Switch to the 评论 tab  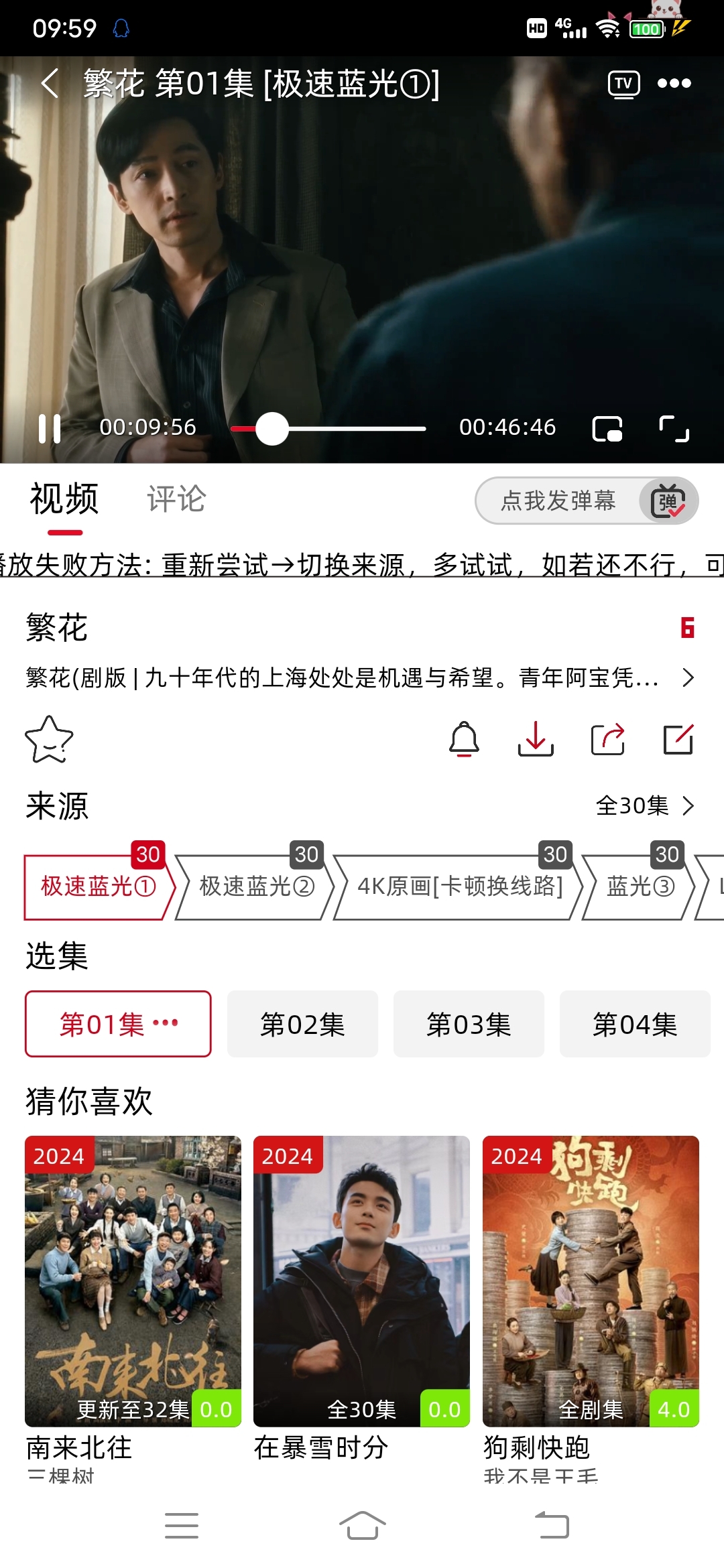176,499
